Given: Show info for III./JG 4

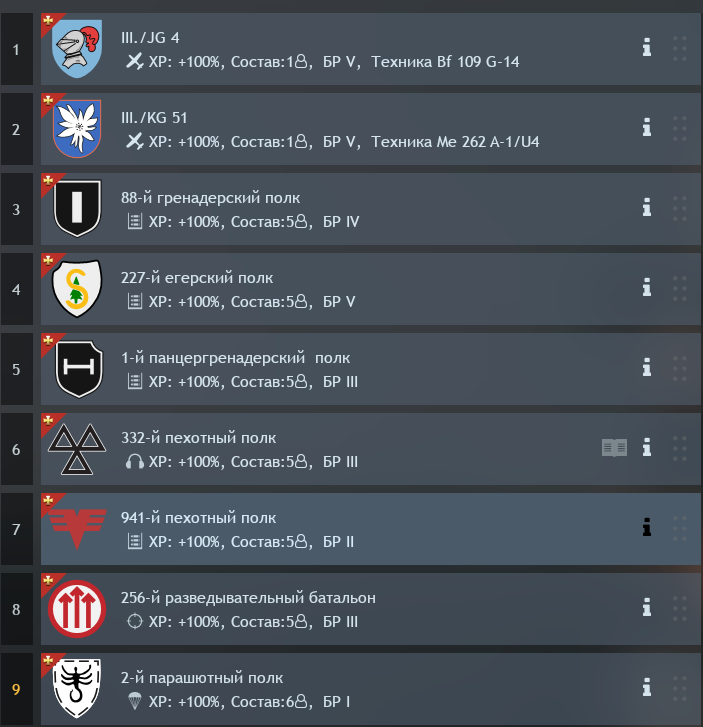Looking at the screenshot, I should [x=647, y=46].
